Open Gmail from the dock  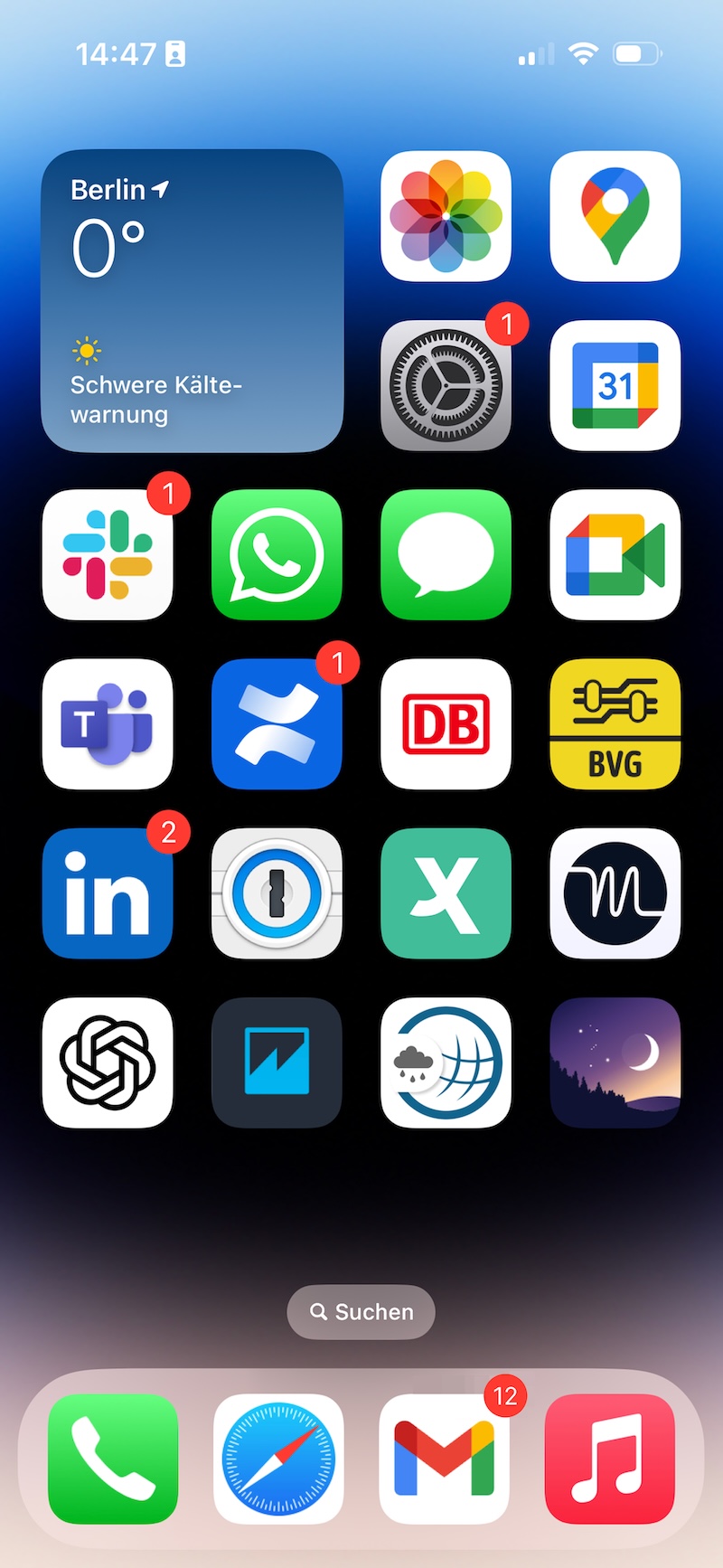444,1459
